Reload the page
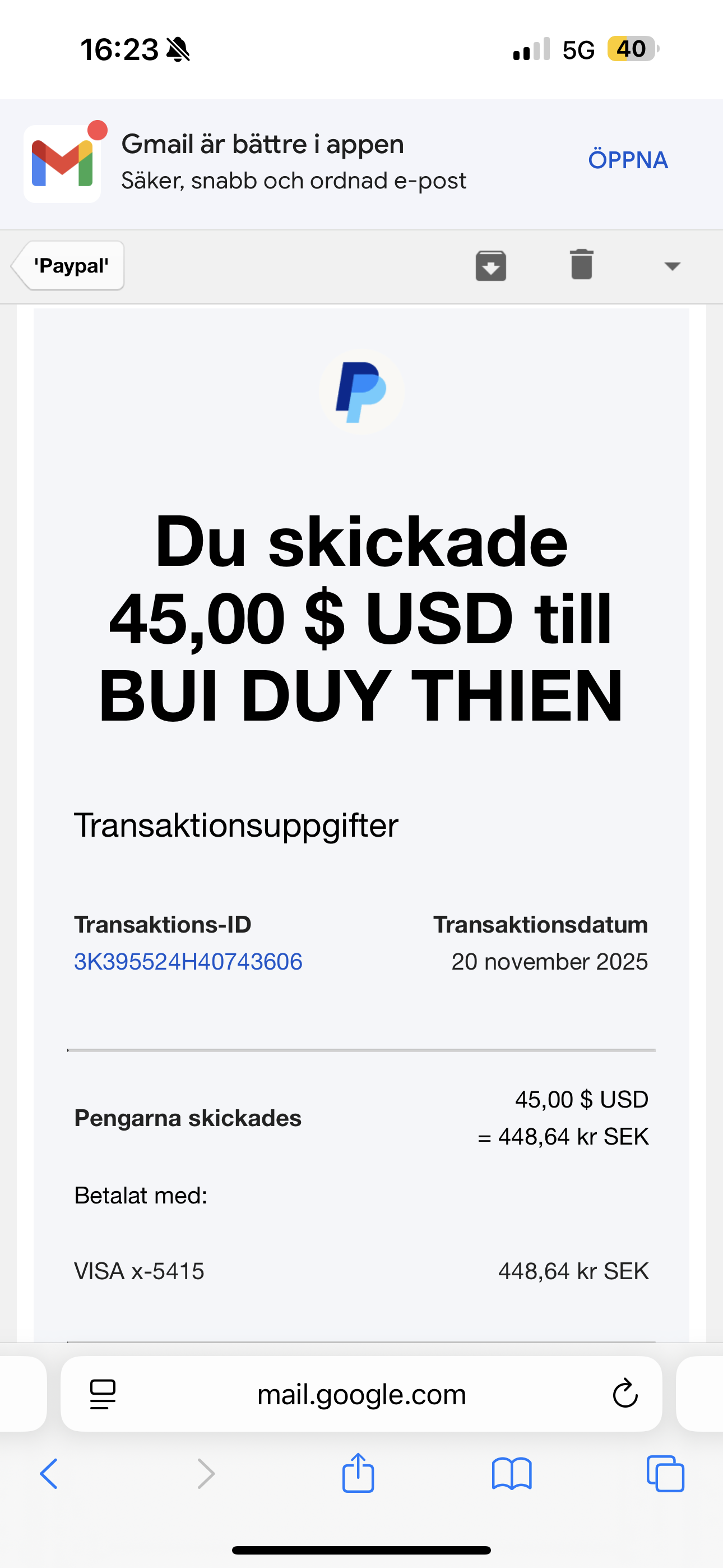The width and height of the screenshot is (723, 1568). 625,1394
